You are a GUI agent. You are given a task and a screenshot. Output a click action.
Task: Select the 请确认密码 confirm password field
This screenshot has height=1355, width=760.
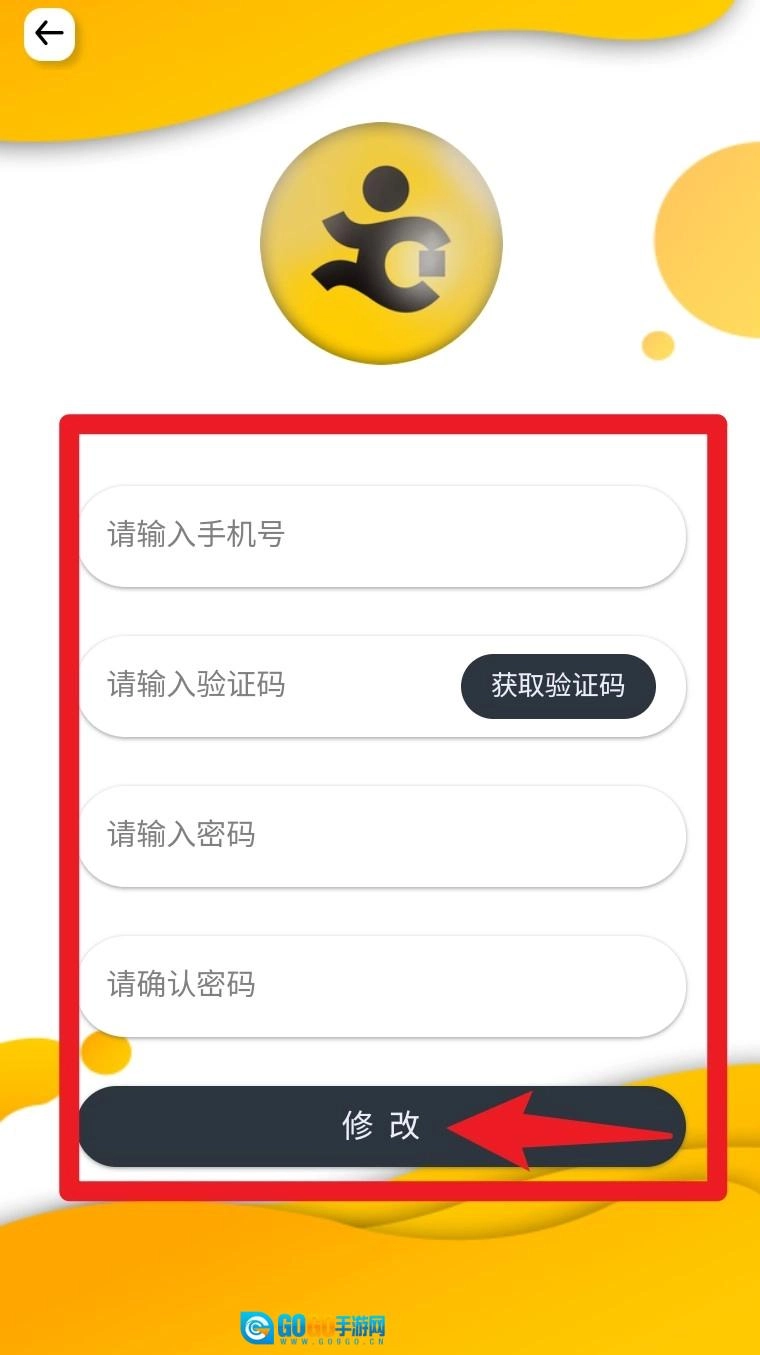[380, 986]
